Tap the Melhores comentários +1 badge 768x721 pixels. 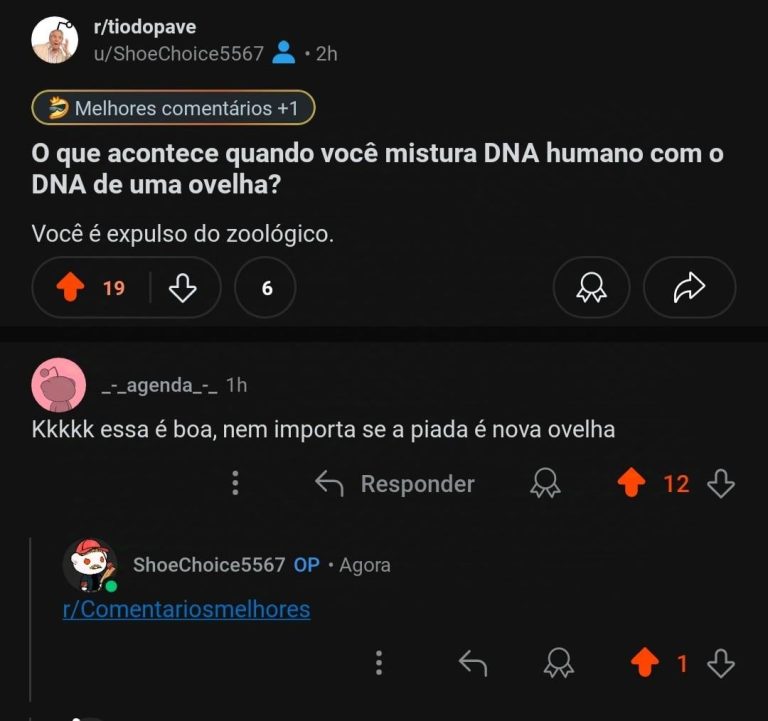point(173,107)
